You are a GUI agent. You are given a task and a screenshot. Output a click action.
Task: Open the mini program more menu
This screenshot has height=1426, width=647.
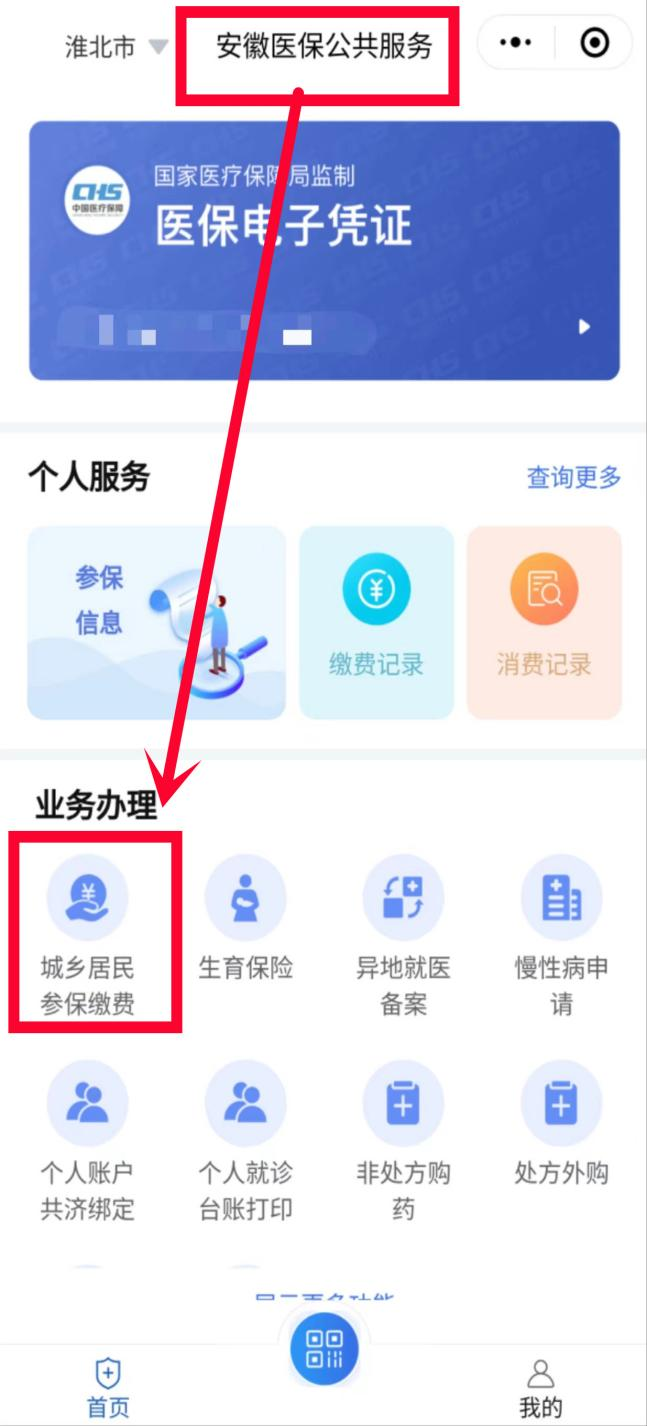click(515, 43)
